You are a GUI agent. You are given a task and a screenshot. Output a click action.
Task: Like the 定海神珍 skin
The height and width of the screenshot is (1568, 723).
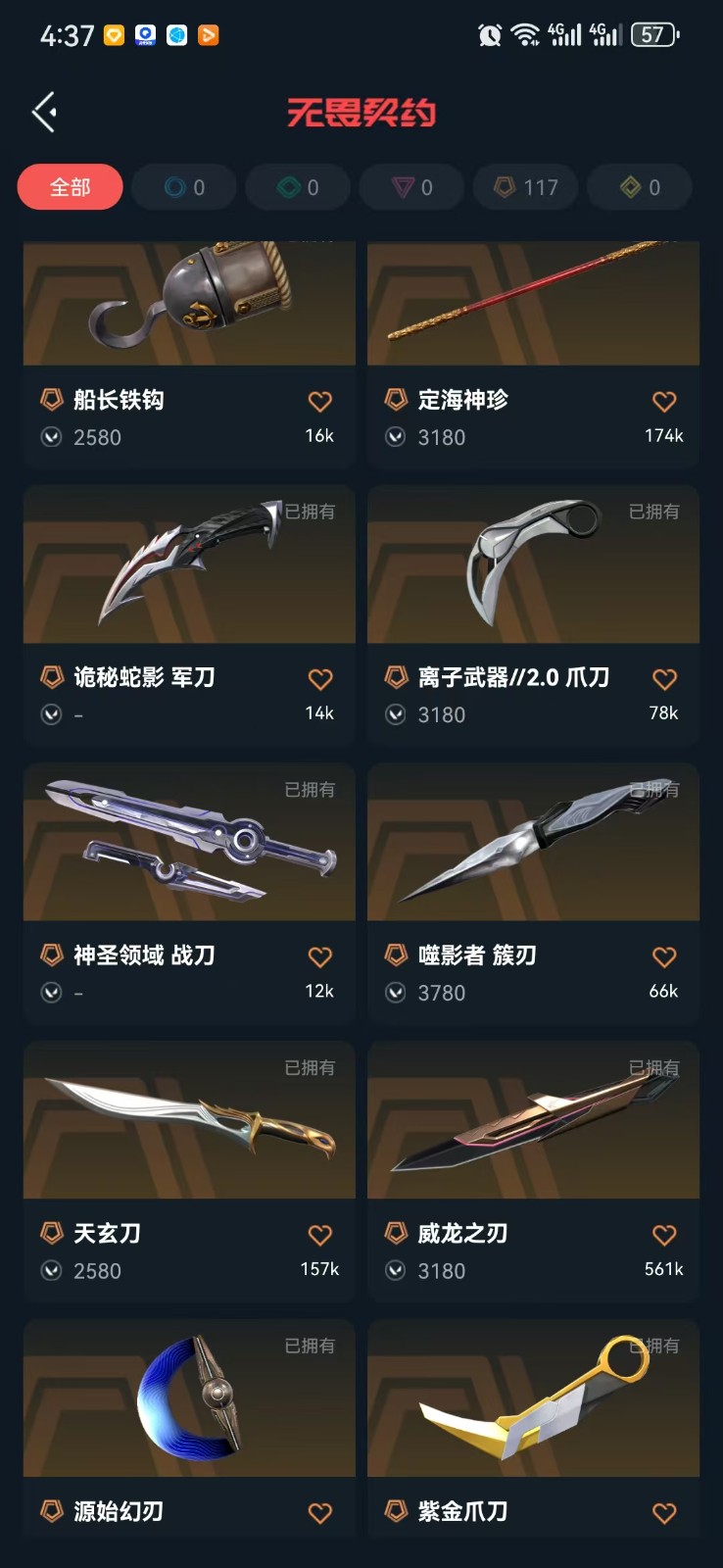pos(664,401)
